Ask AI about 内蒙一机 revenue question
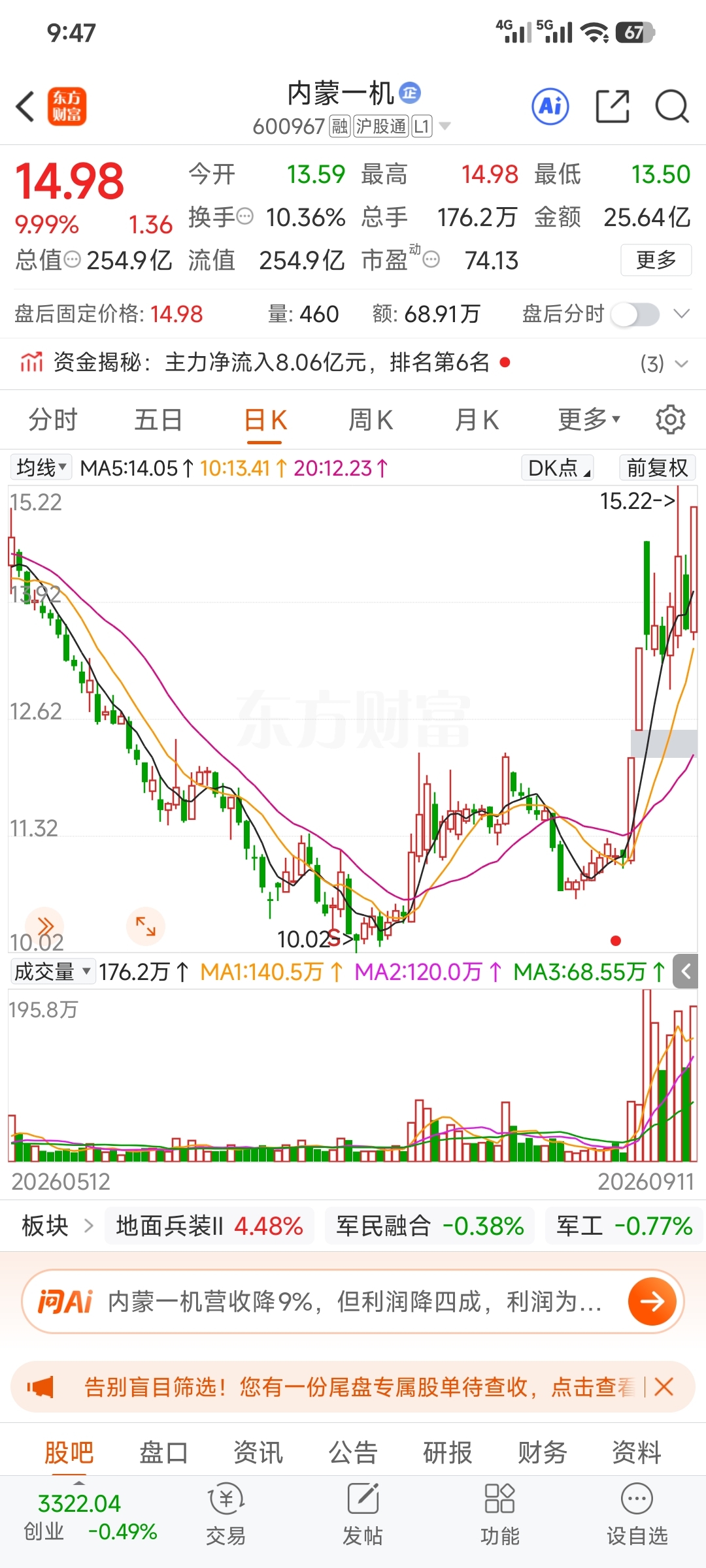Viewport: 706px width, 1568px height. [x=353, y=1301]
